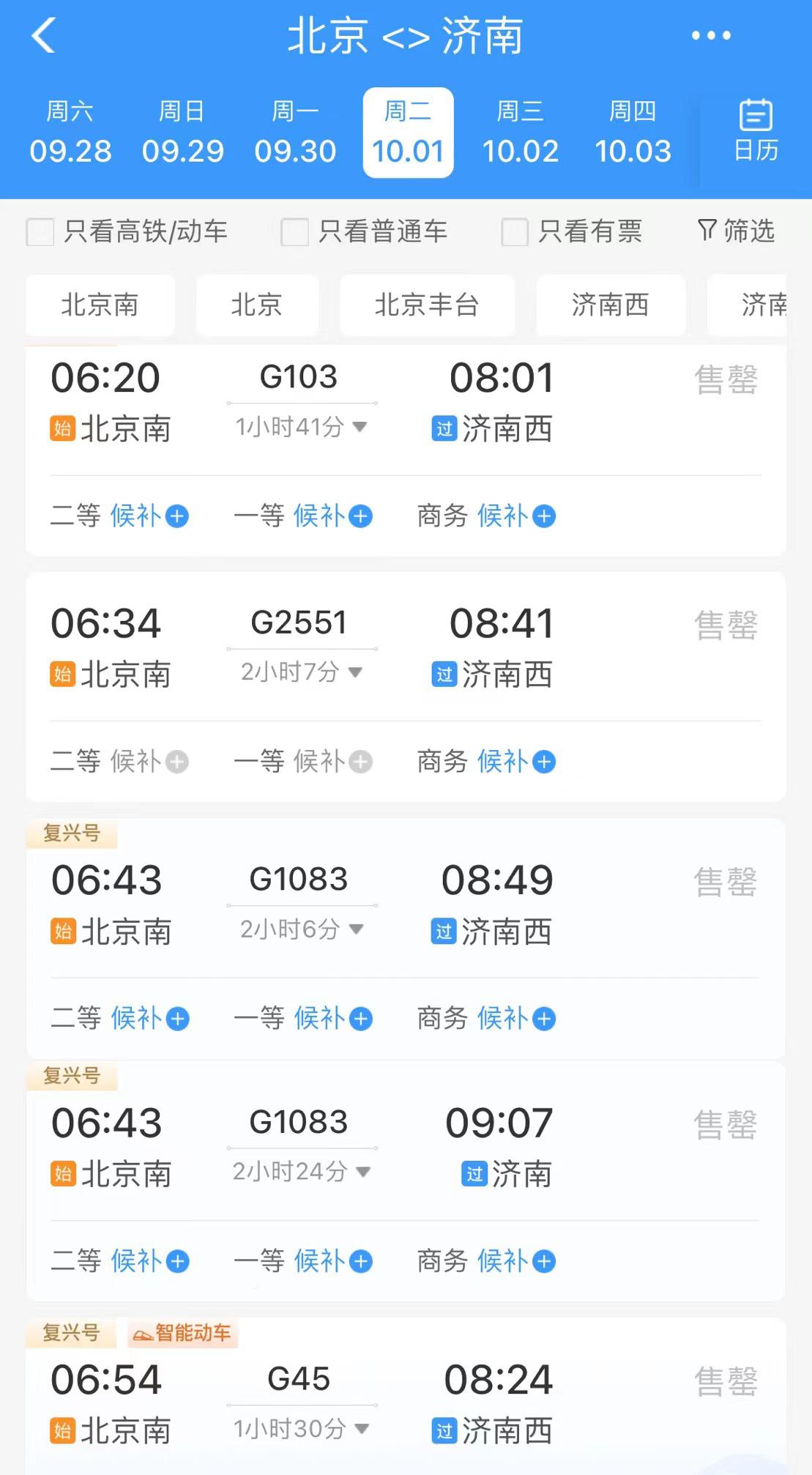Select date 周六 09.28
The height and width of the screenshot is (1475, 812).
70,133
